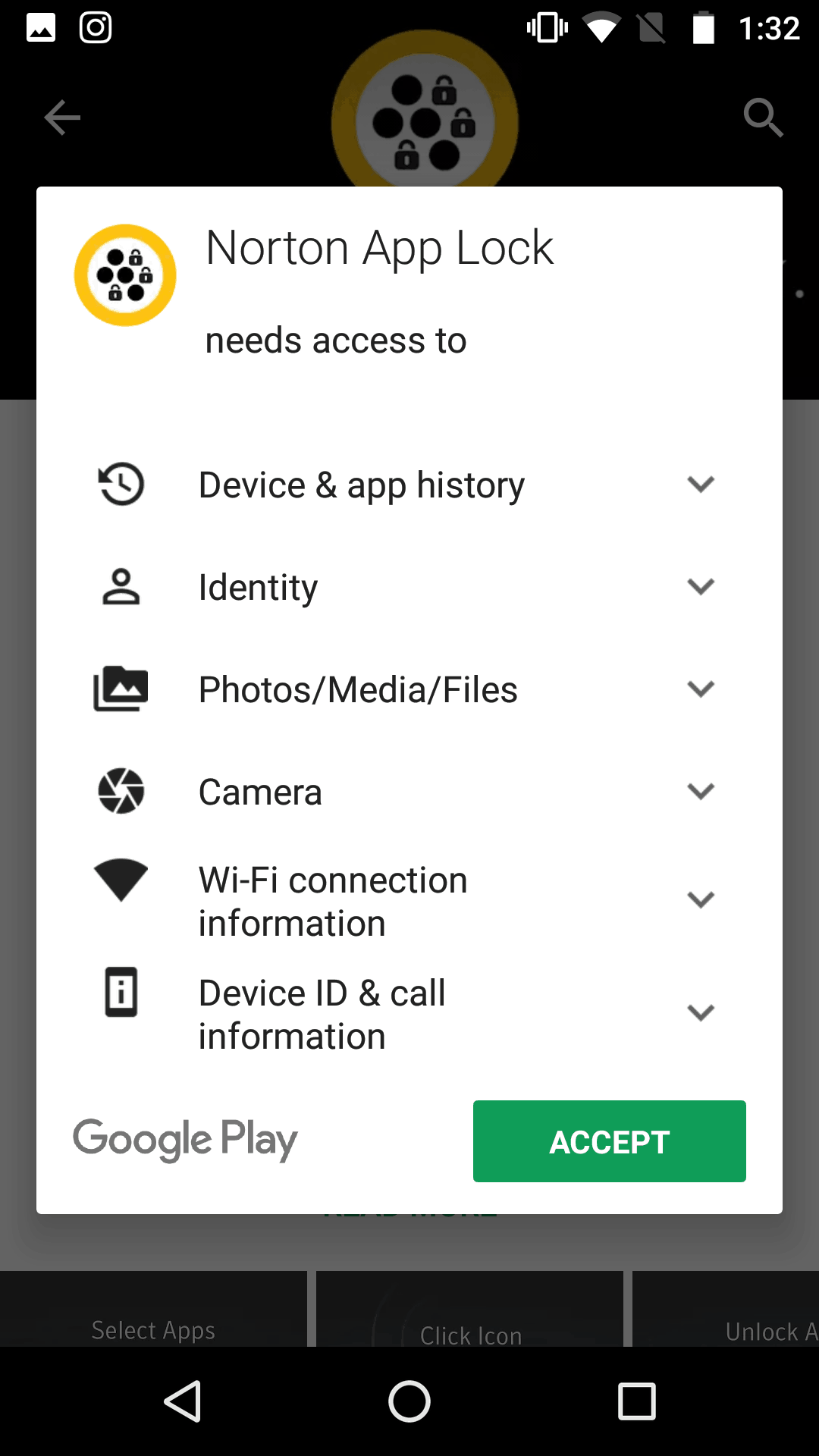This screenshot has height=1456, width=819.
Task: Accept the Norton App Lock permissions
Action: coord(609,1141)
